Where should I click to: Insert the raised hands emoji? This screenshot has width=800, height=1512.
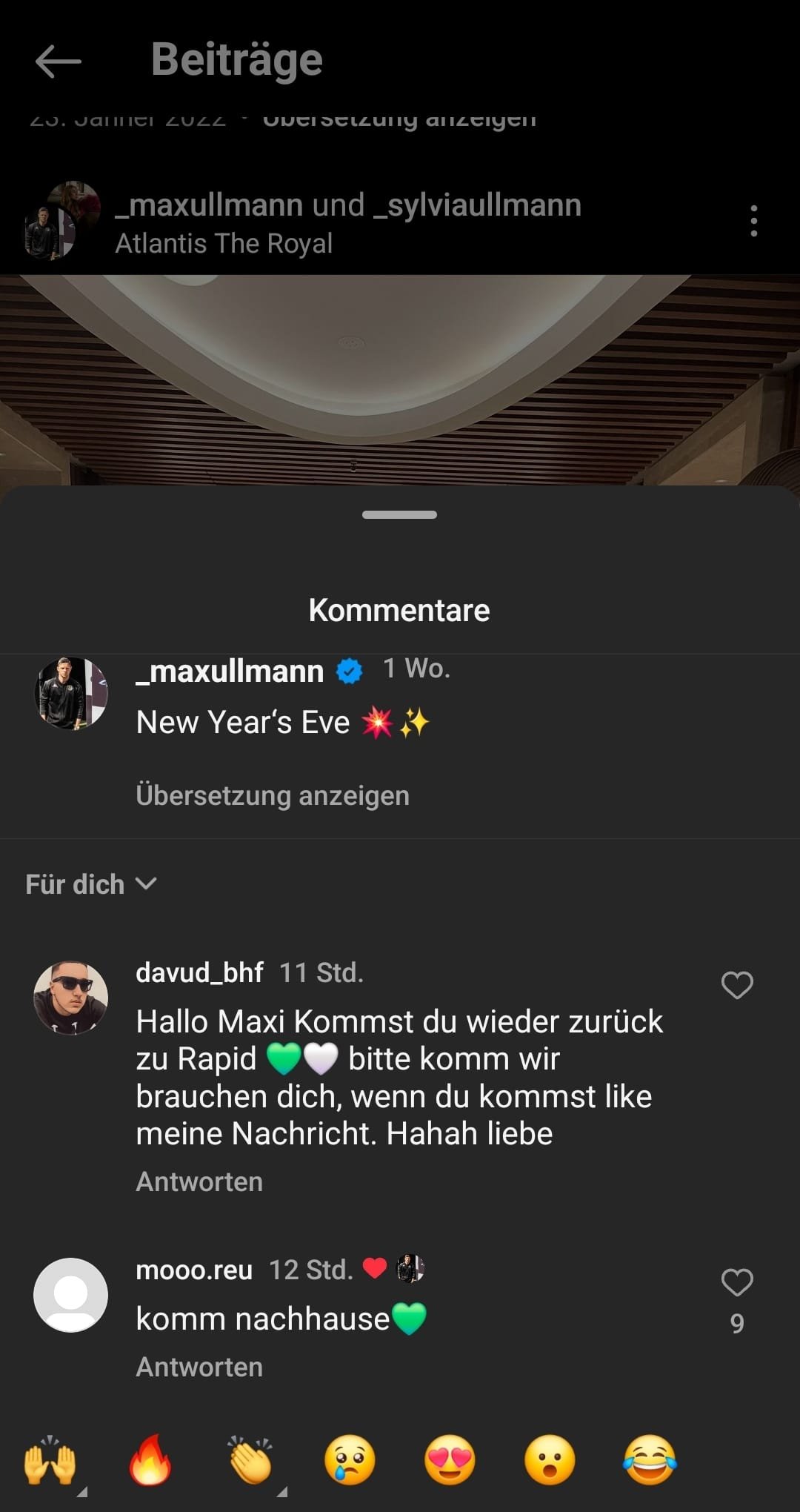click(50, 1460)
